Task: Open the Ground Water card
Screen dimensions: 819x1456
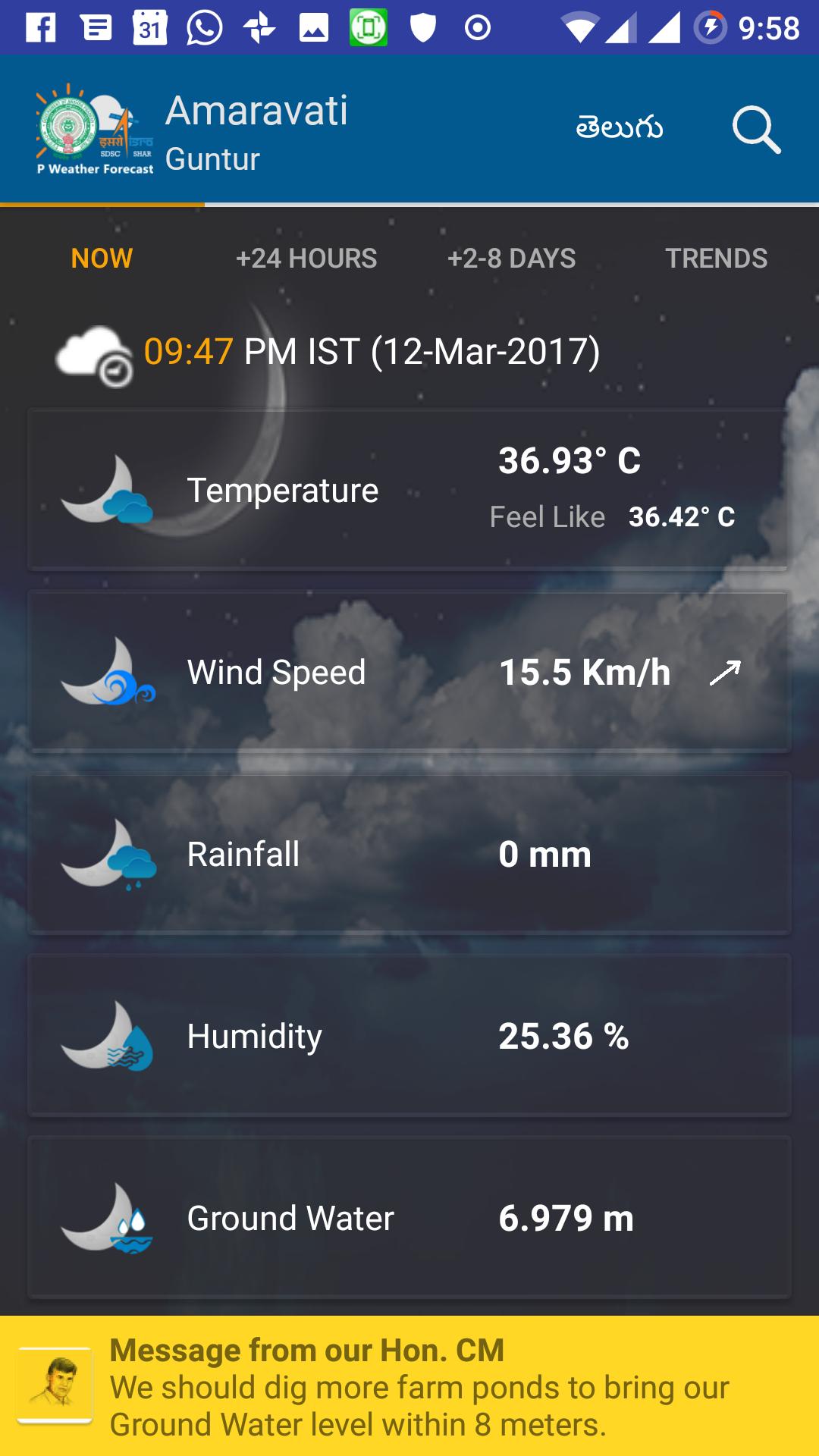Action: pyautogui.click(x=408, y=1218)
